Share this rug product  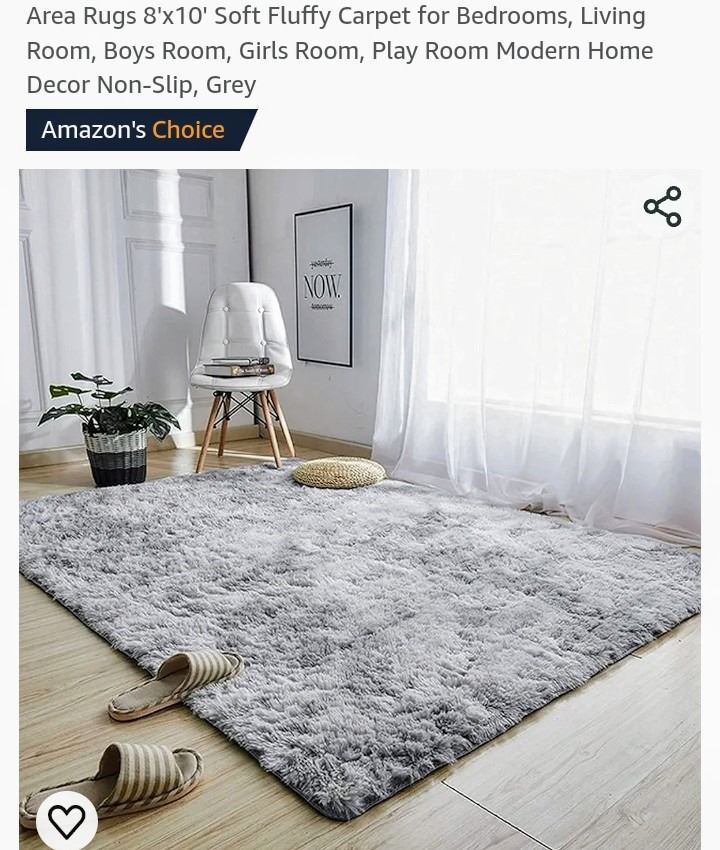pyautogui.click(x=662, y=207)
